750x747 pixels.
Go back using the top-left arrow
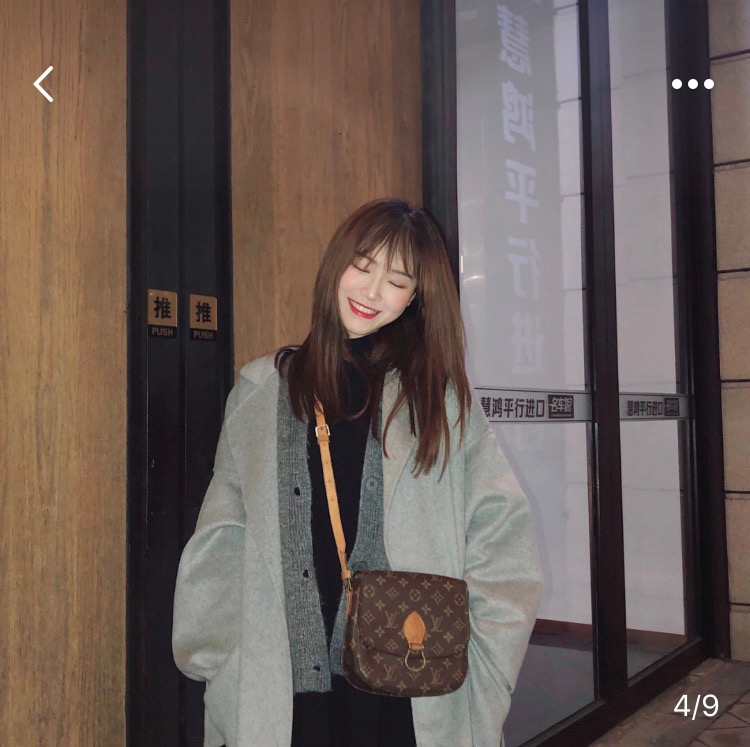(43, 84)
